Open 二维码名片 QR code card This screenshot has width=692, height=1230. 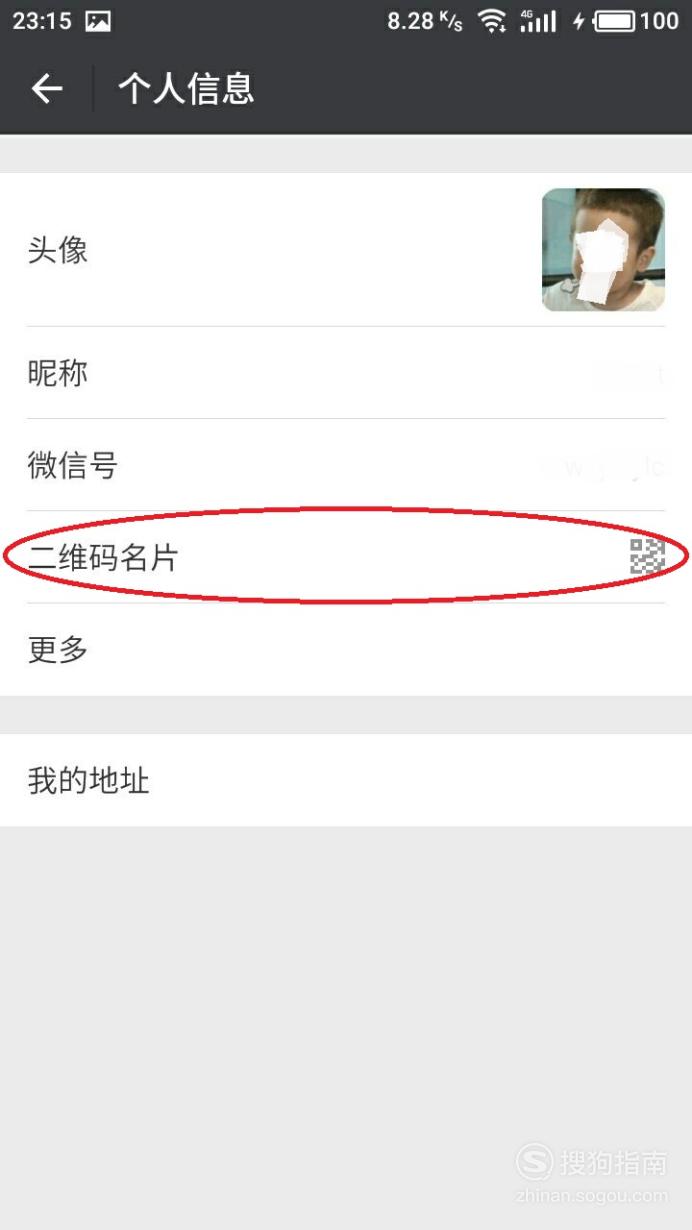pyautogui.click(x=346, y=557)
